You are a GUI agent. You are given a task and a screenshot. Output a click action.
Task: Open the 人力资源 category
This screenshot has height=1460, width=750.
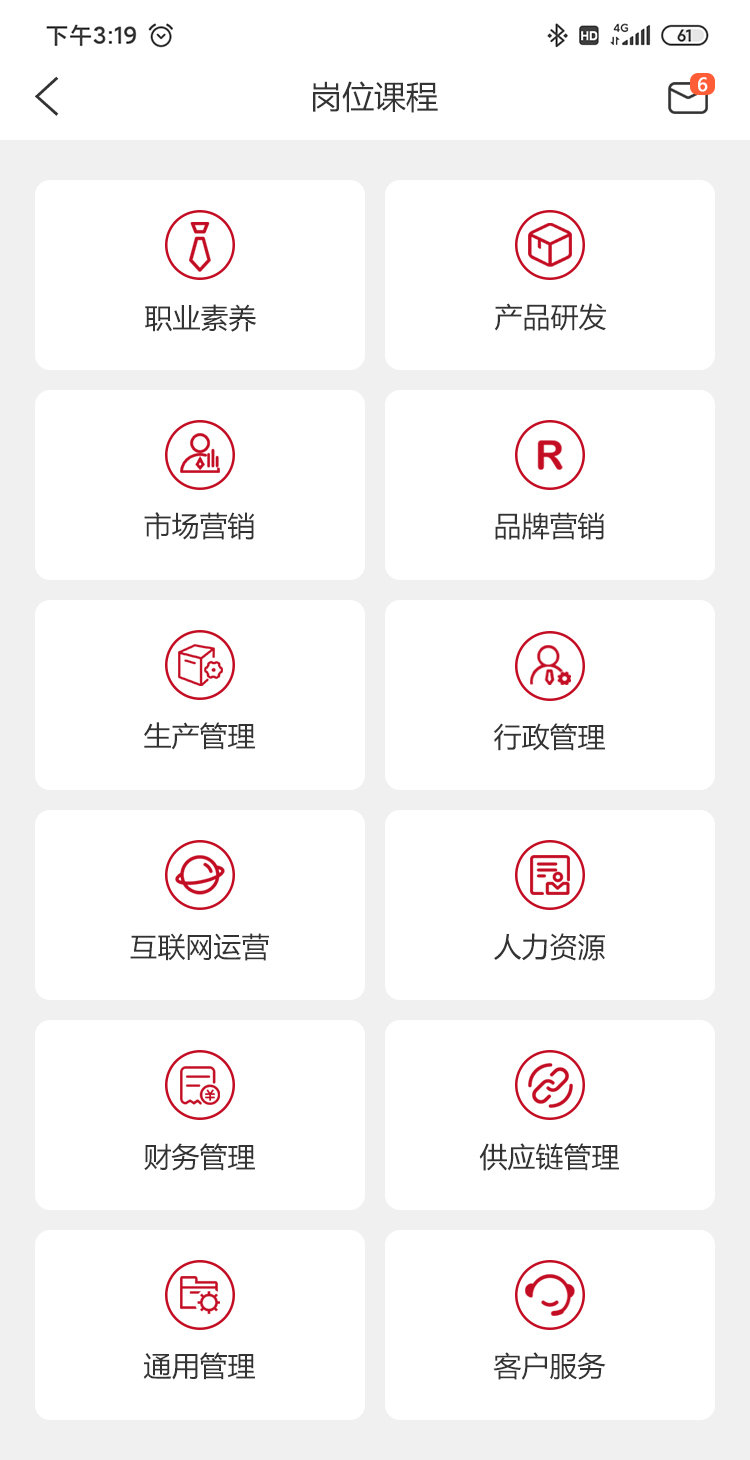pyautogui.click(x=550, y=905)
